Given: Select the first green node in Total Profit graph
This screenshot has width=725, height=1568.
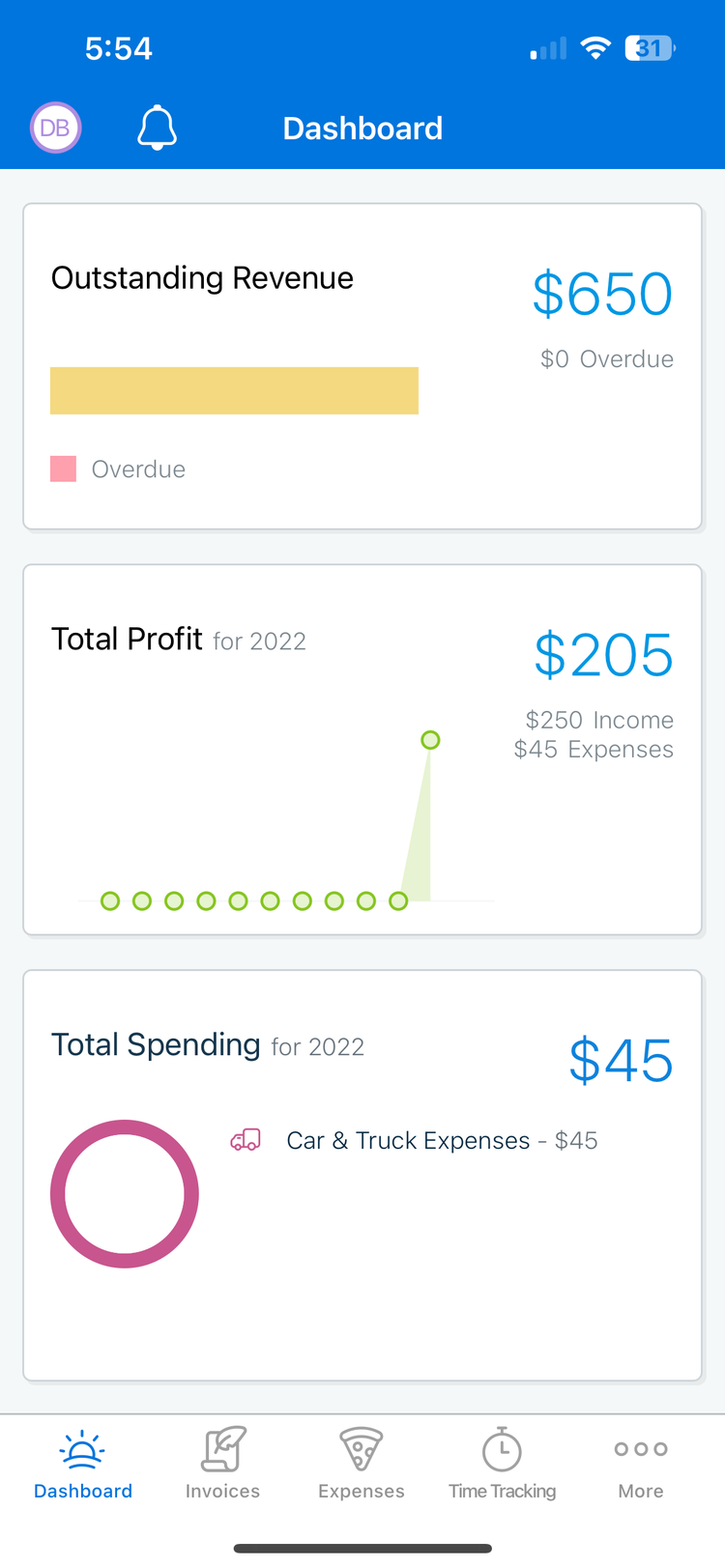Looking at the screenshot, I should 109,900.
